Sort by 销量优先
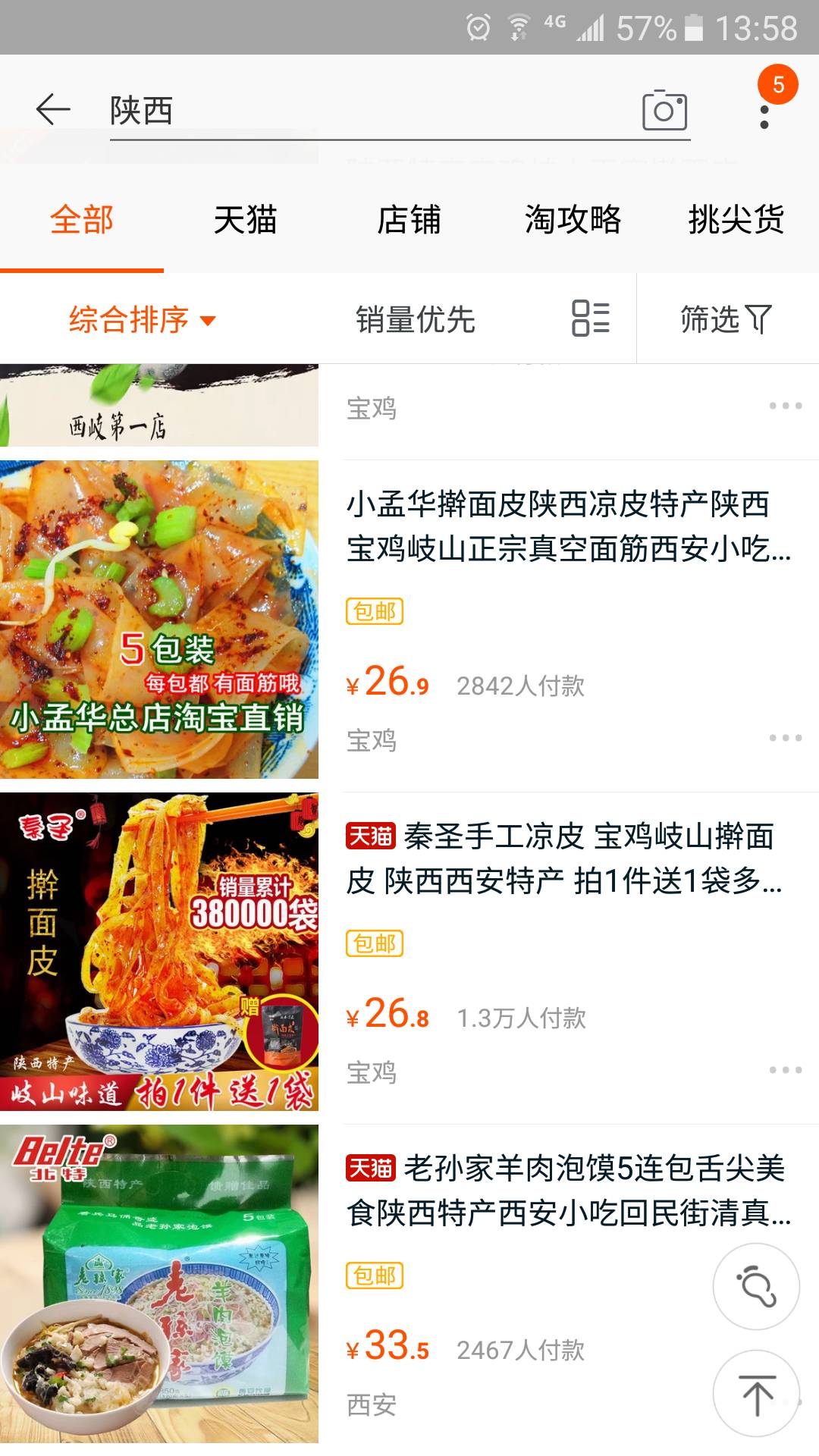This screenshot has width=819, height=1456. click(x=416, y=319)
